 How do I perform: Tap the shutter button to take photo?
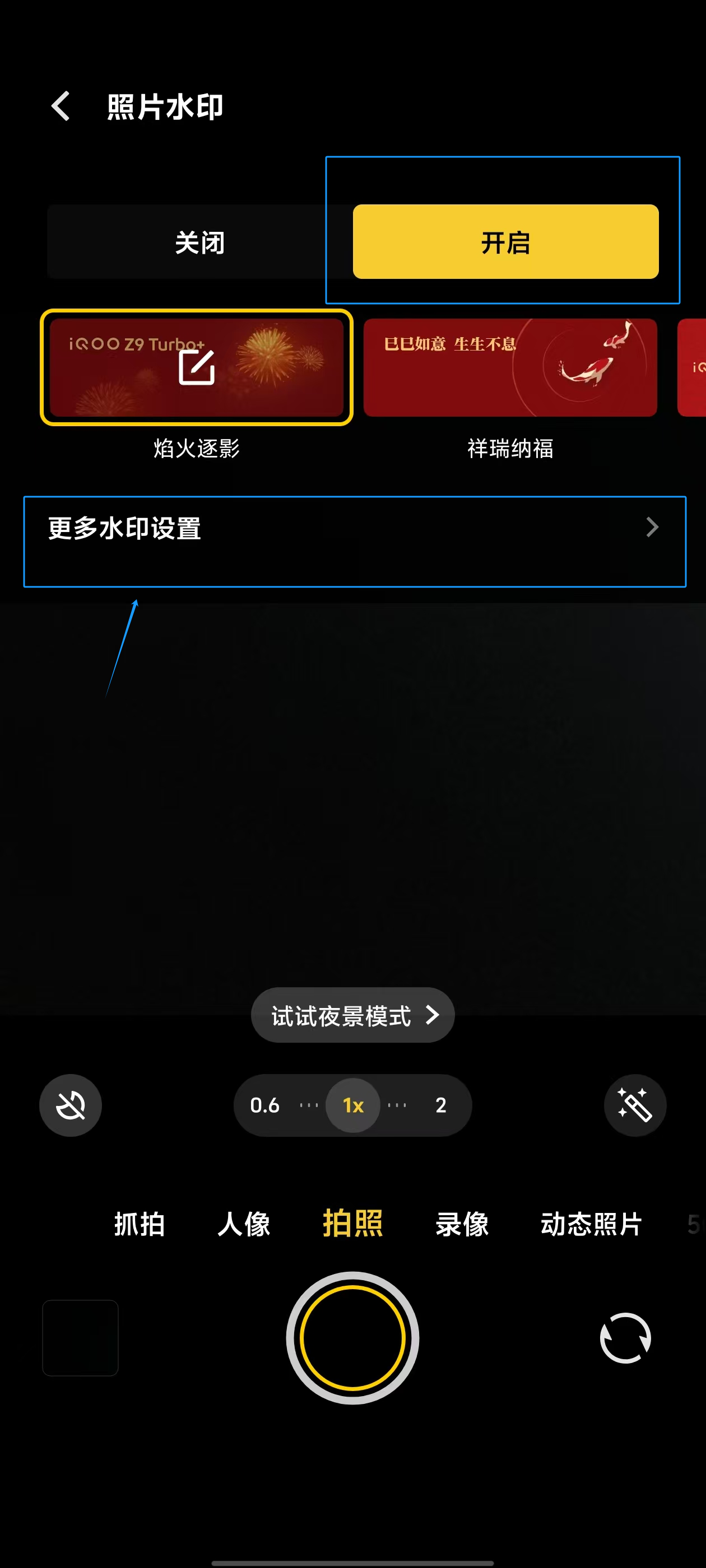tap(352, 1338)
